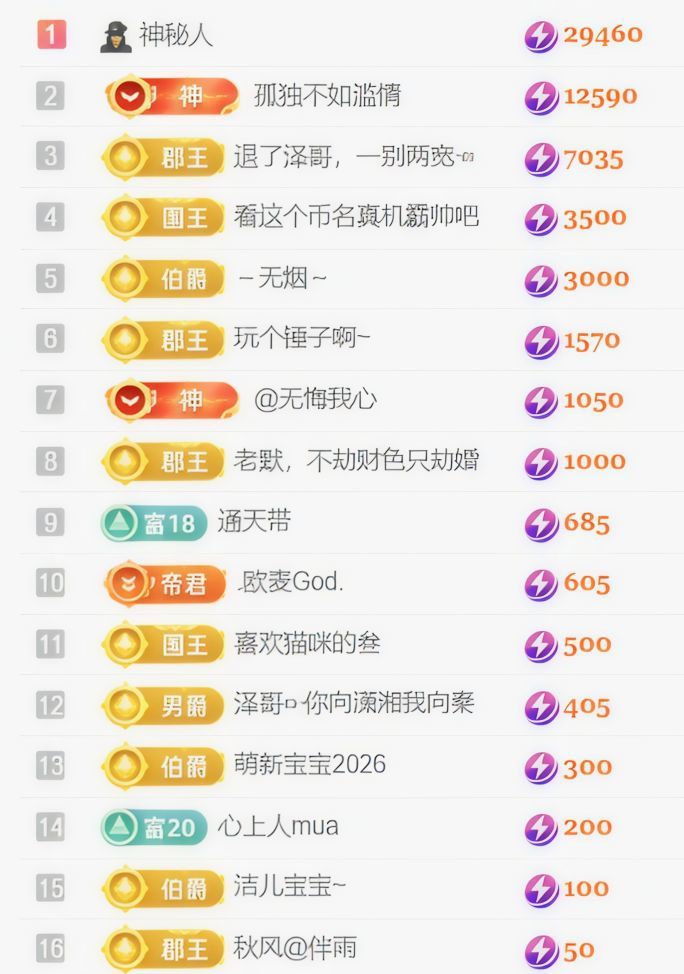Image resolution: width=684 pixels, height=974 pixels.
Task: View profile of 喜欢猫咪的叁
Action: point(307,644)
